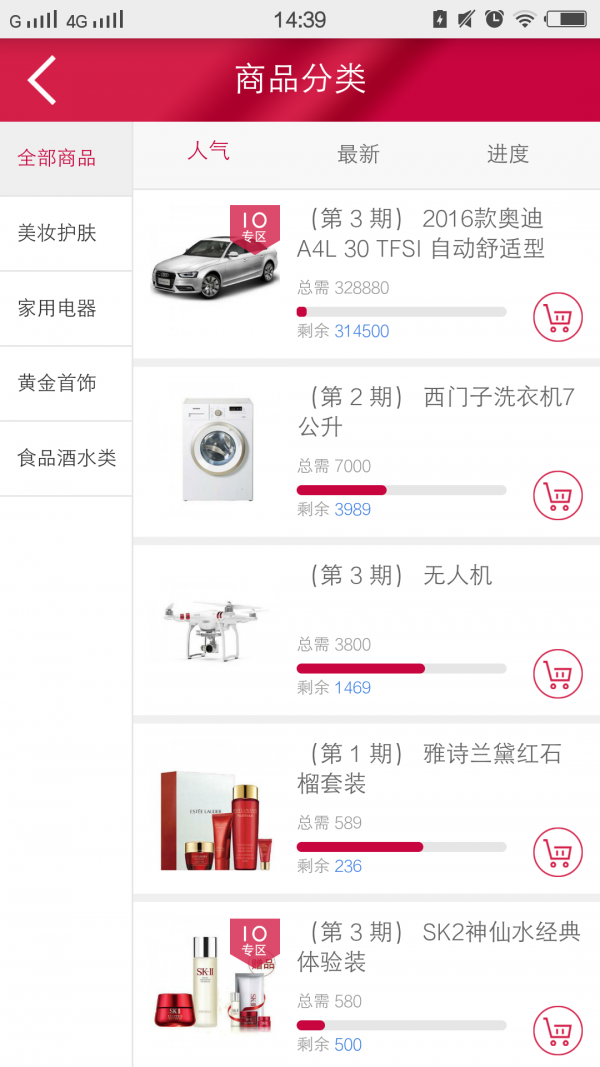Open the 2016款奥迪 A4L product

[x=420, y=234]
